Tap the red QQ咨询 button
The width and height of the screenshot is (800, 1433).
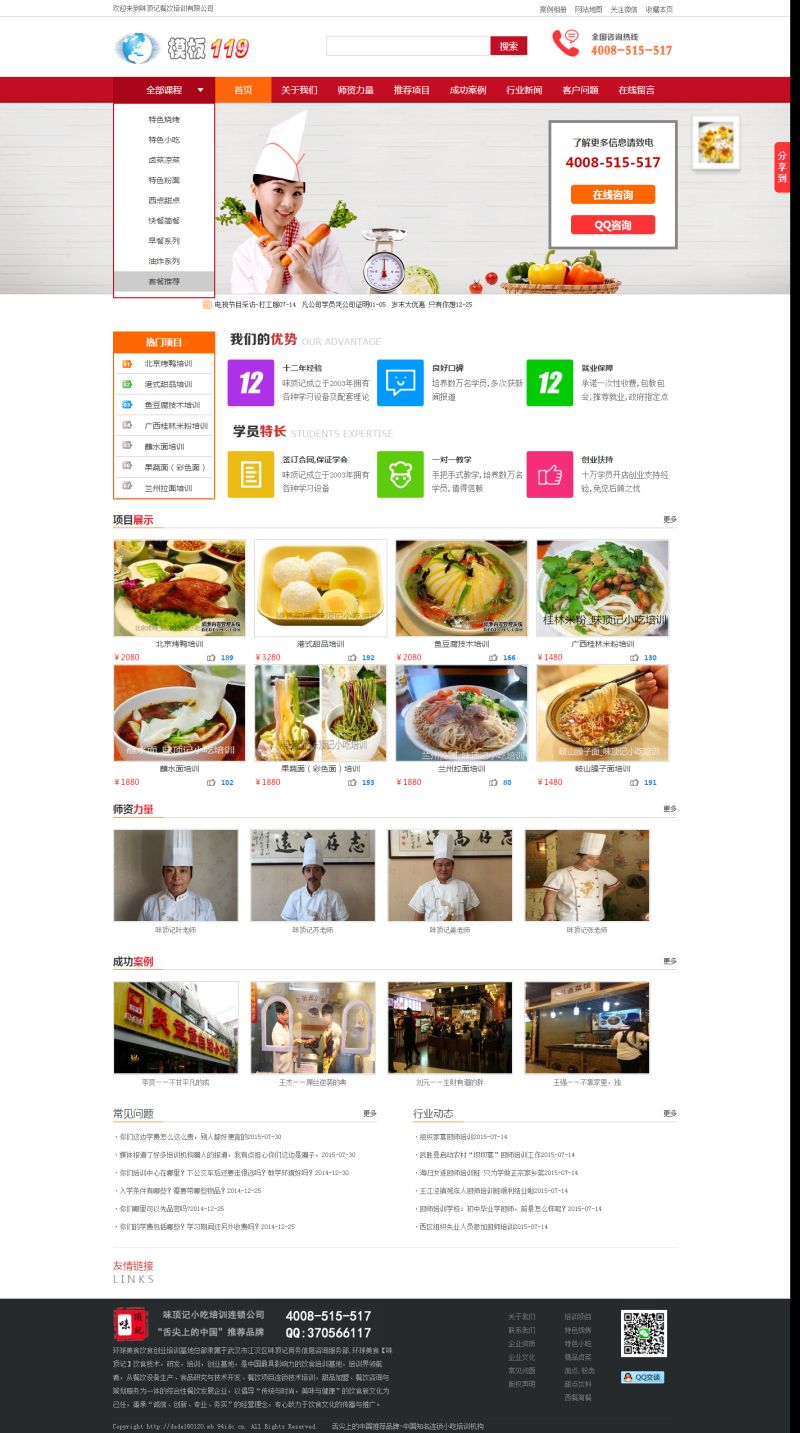coord(613,225)
